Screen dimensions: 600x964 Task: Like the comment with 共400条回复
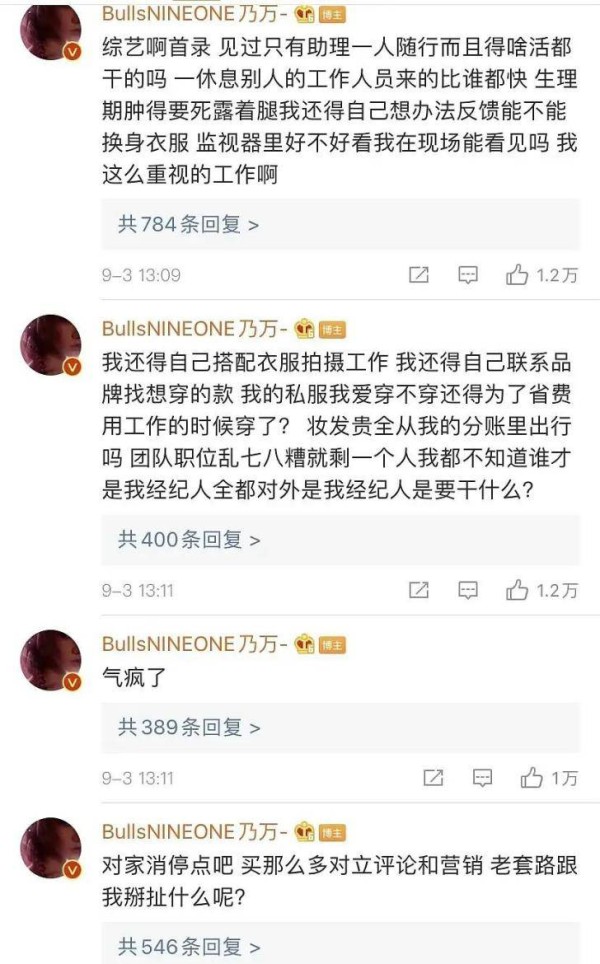tap(541, 590)
